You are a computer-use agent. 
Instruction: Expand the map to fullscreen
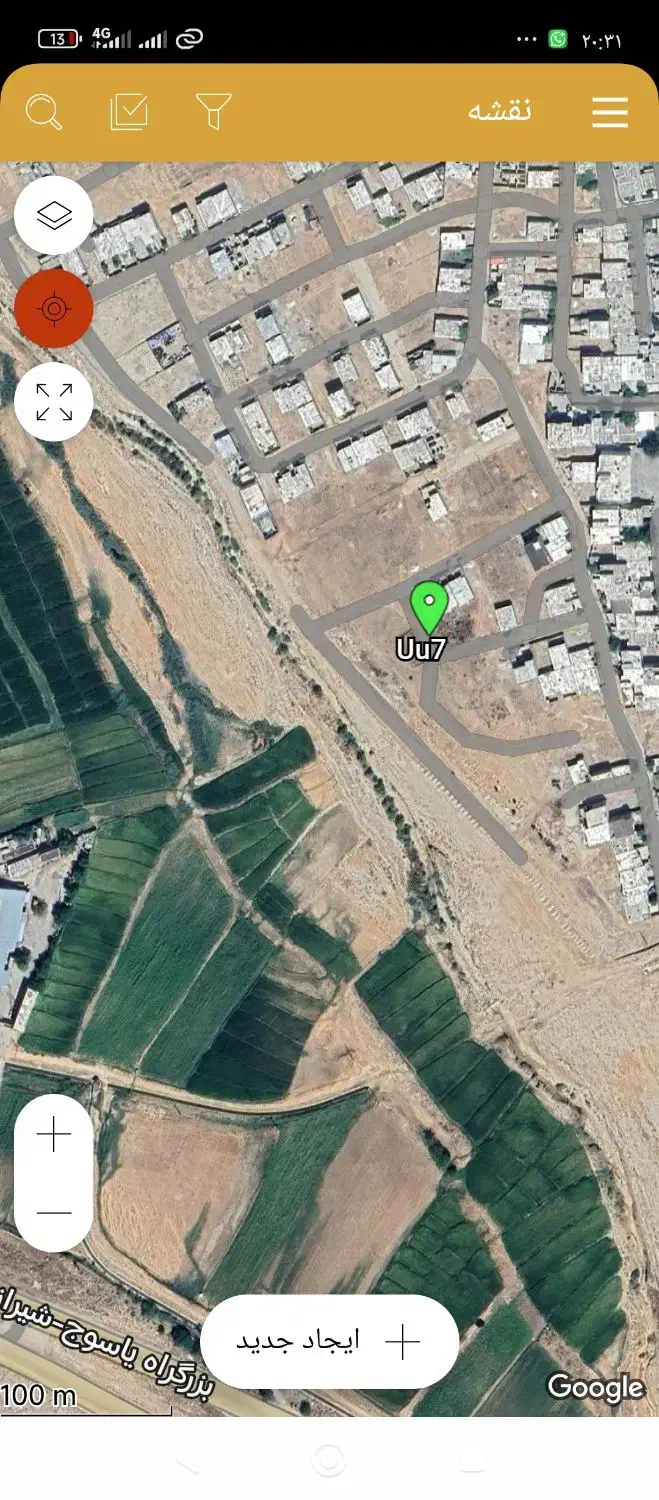click(54, 401)
